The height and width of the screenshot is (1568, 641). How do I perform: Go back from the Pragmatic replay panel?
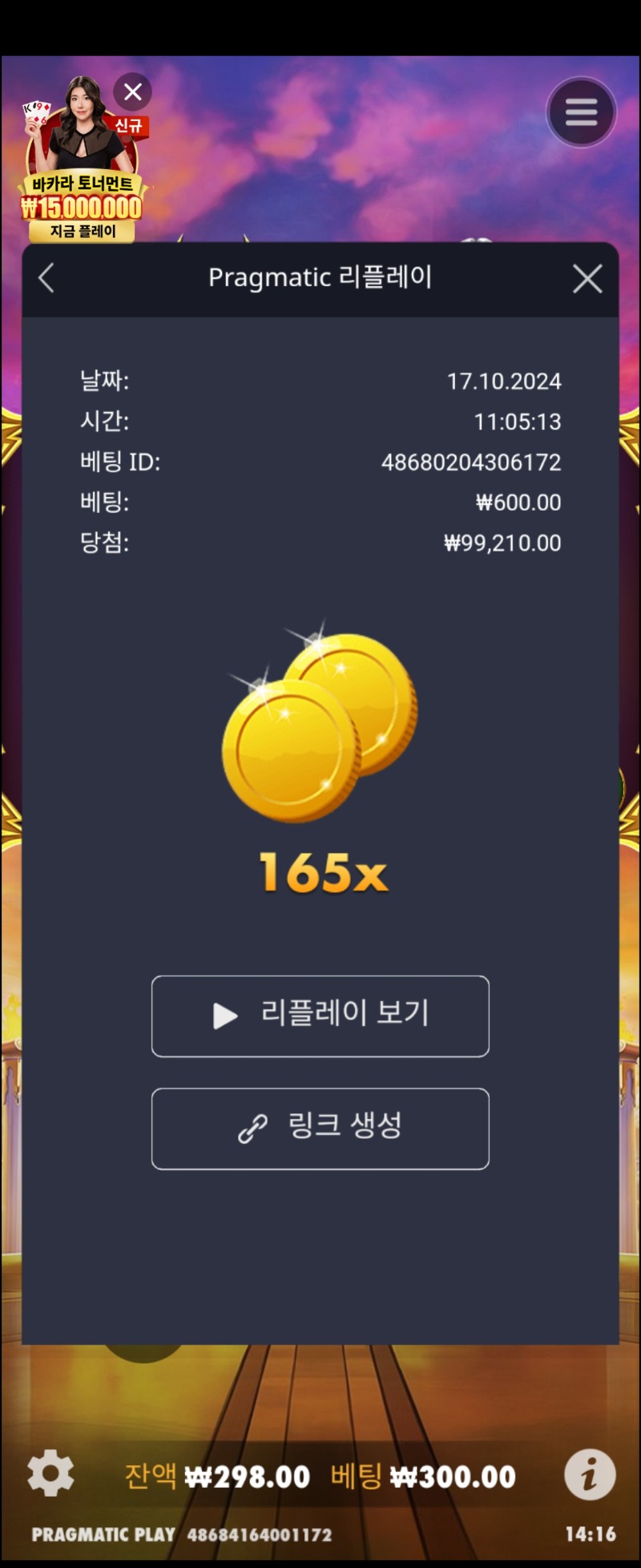[x=46, y=279]
